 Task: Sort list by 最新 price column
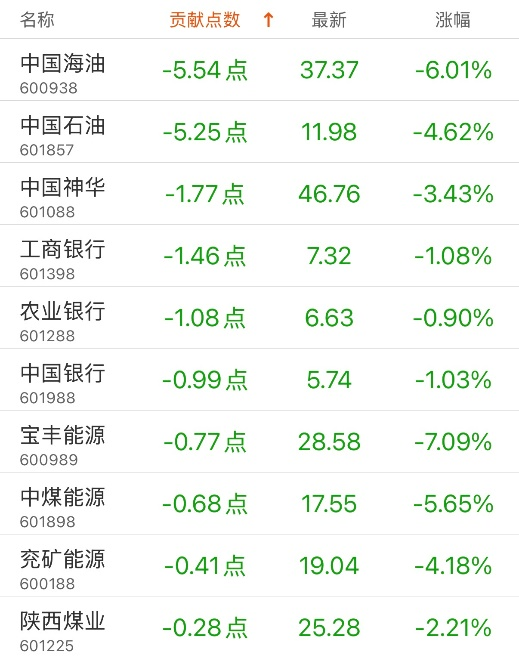pos(329,20)
